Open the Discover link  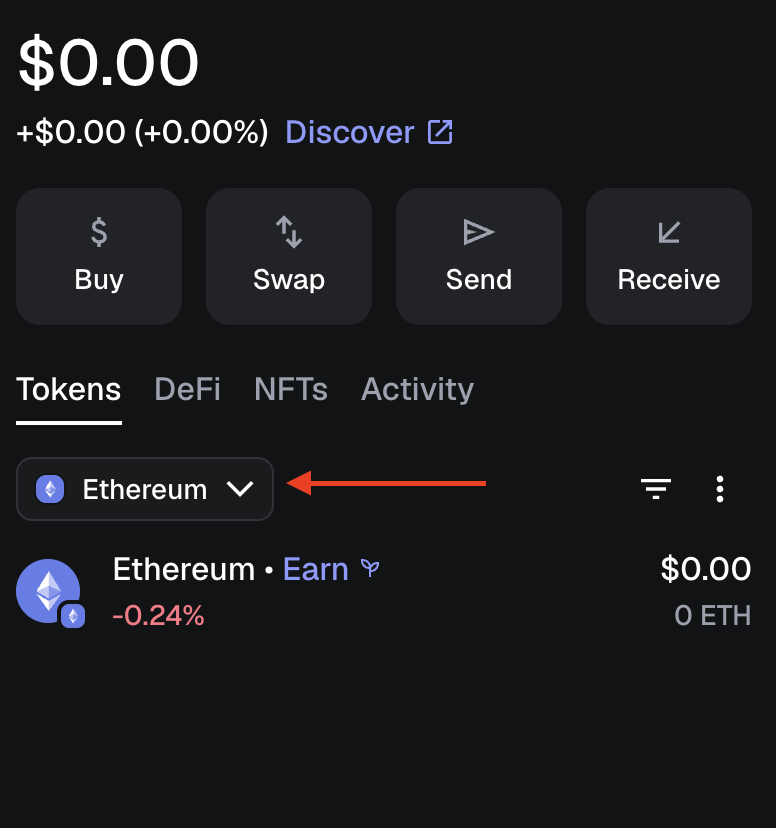pos(368,132)
